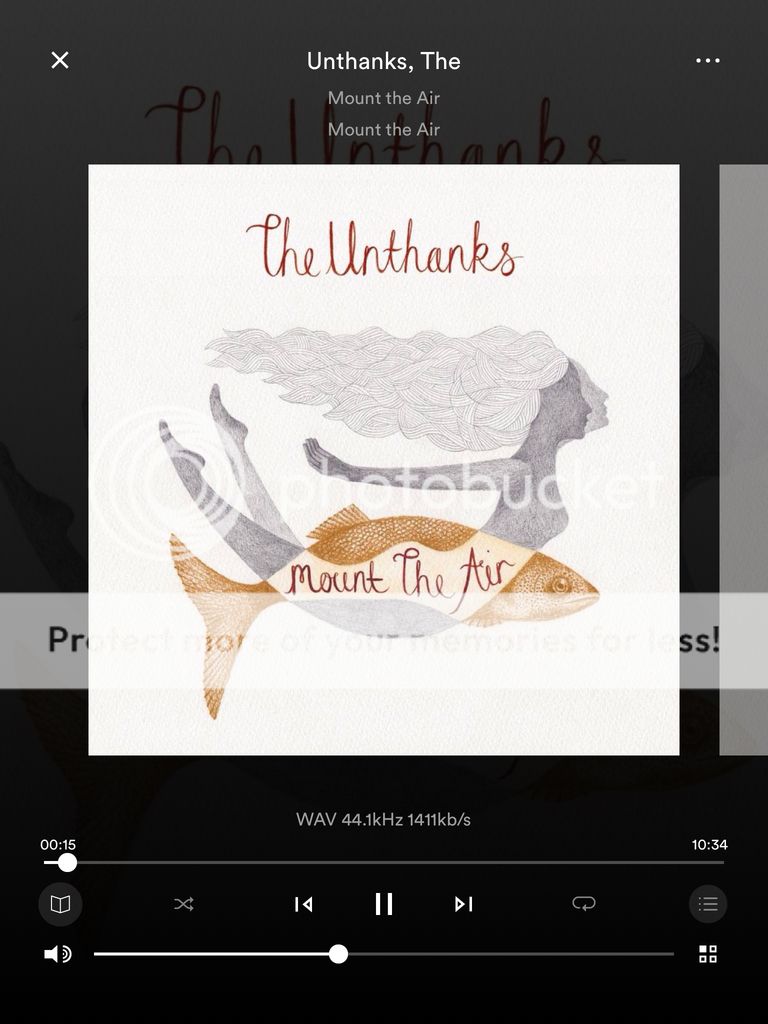The height and width of the screenshot is (1024, 768).
Task: Seek along the track progress bar
Action: [x=400, y=862]
